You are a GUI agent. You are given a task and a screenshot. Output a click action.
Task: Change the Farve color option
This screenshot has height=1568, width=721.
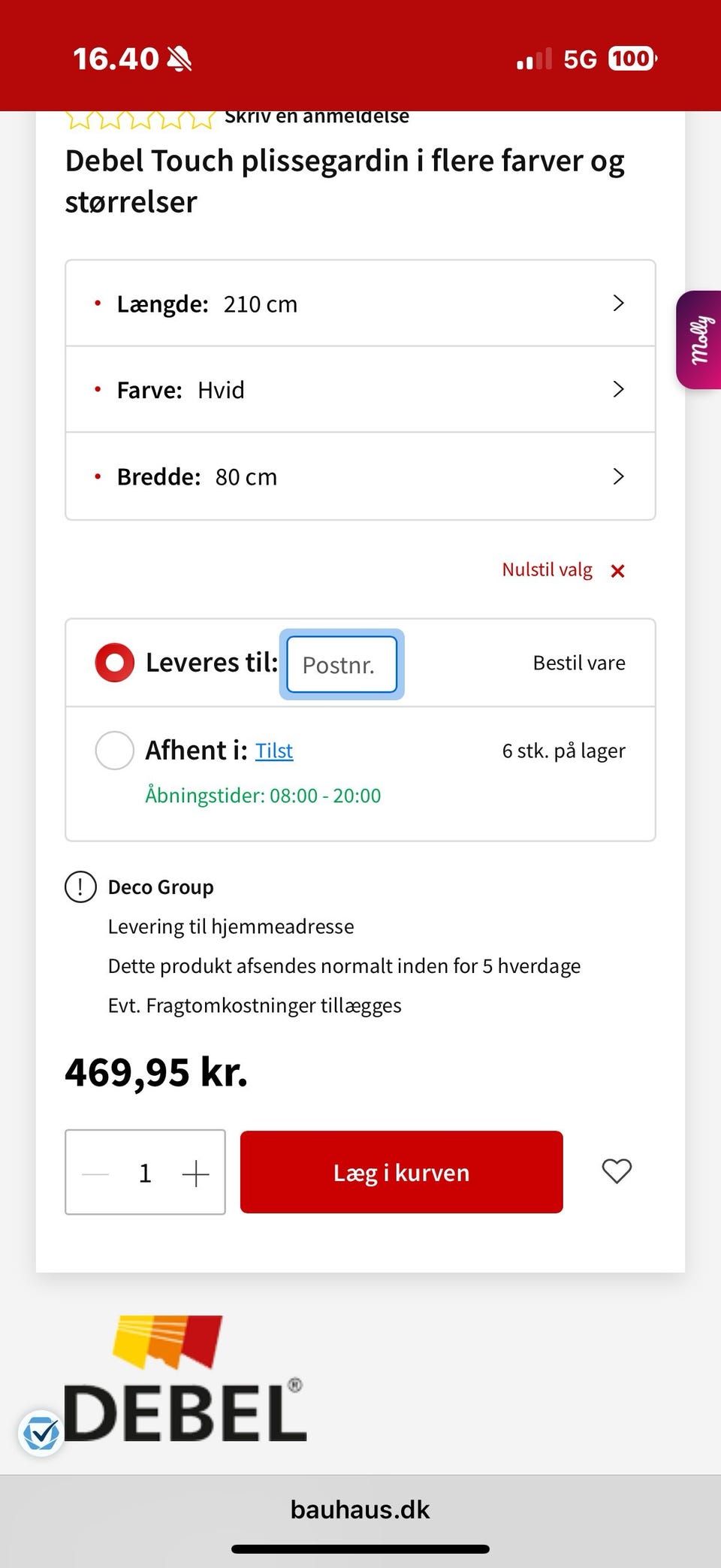(x=360, y=390)
